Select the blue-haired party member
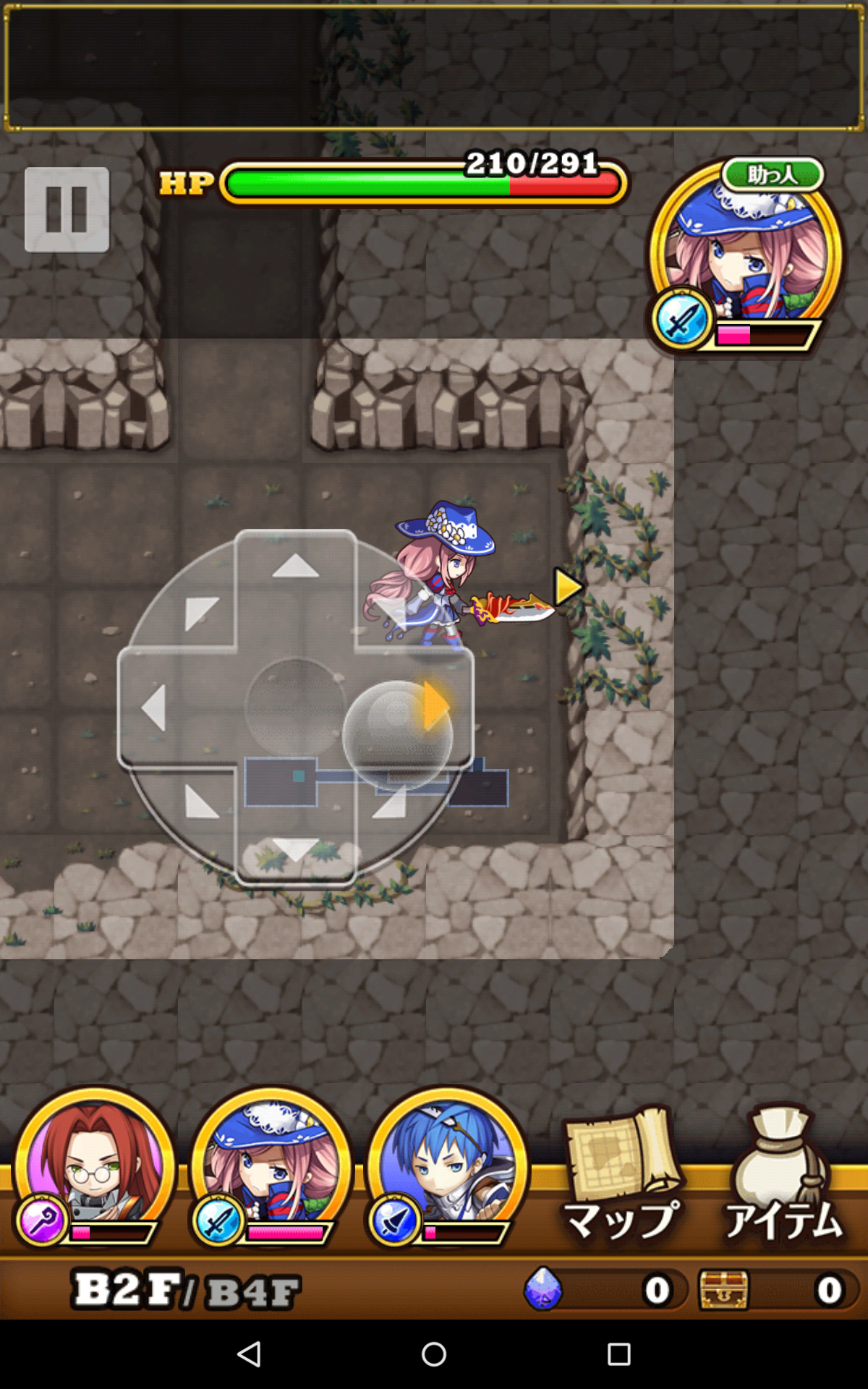This screenshot has height=1389, width=868. pyautogui.click(x=447, y=1166)
